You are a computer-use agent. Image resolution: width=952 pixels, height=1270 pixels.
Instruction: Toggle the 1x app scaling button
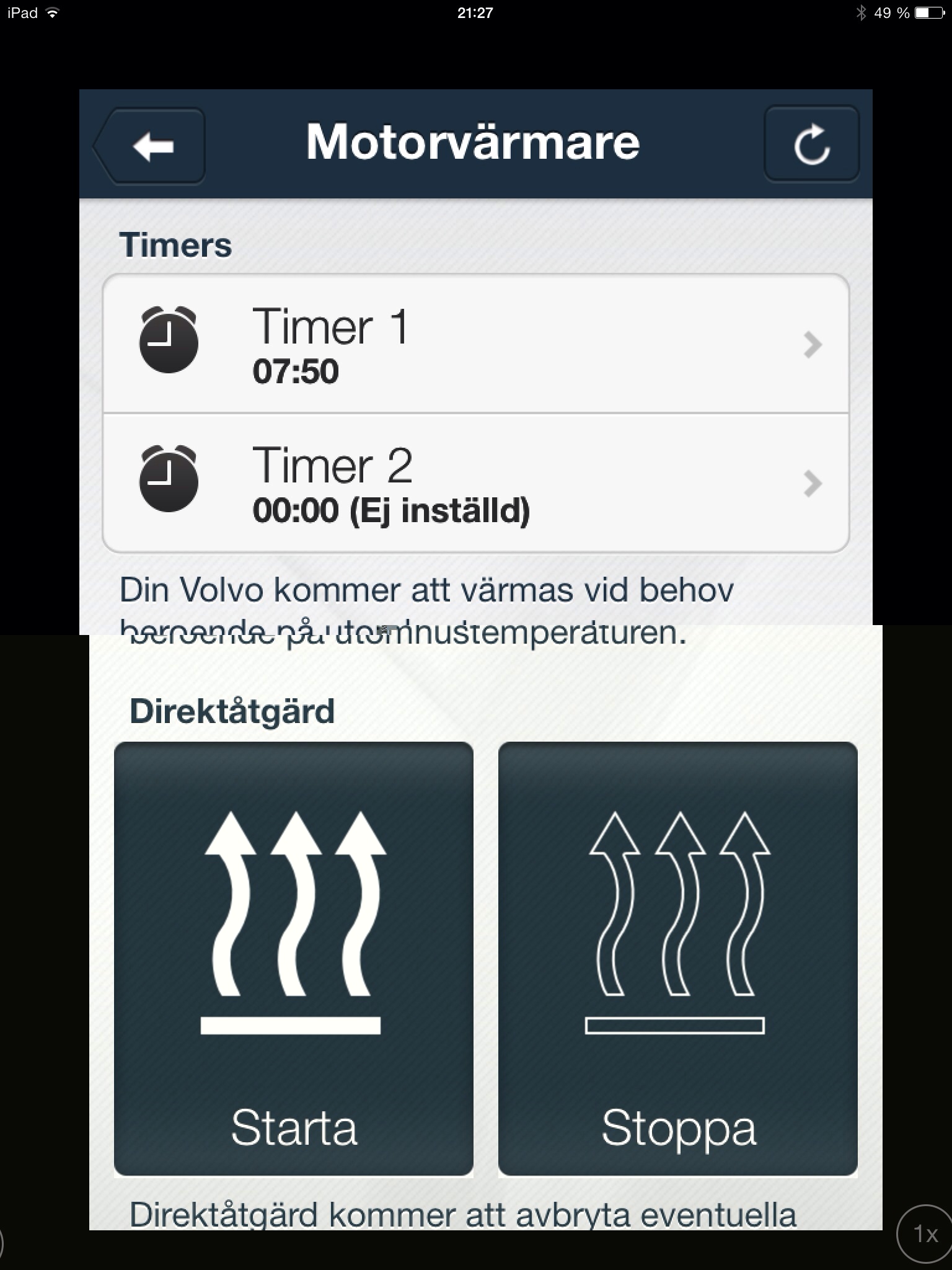[x=925, y=1234]
